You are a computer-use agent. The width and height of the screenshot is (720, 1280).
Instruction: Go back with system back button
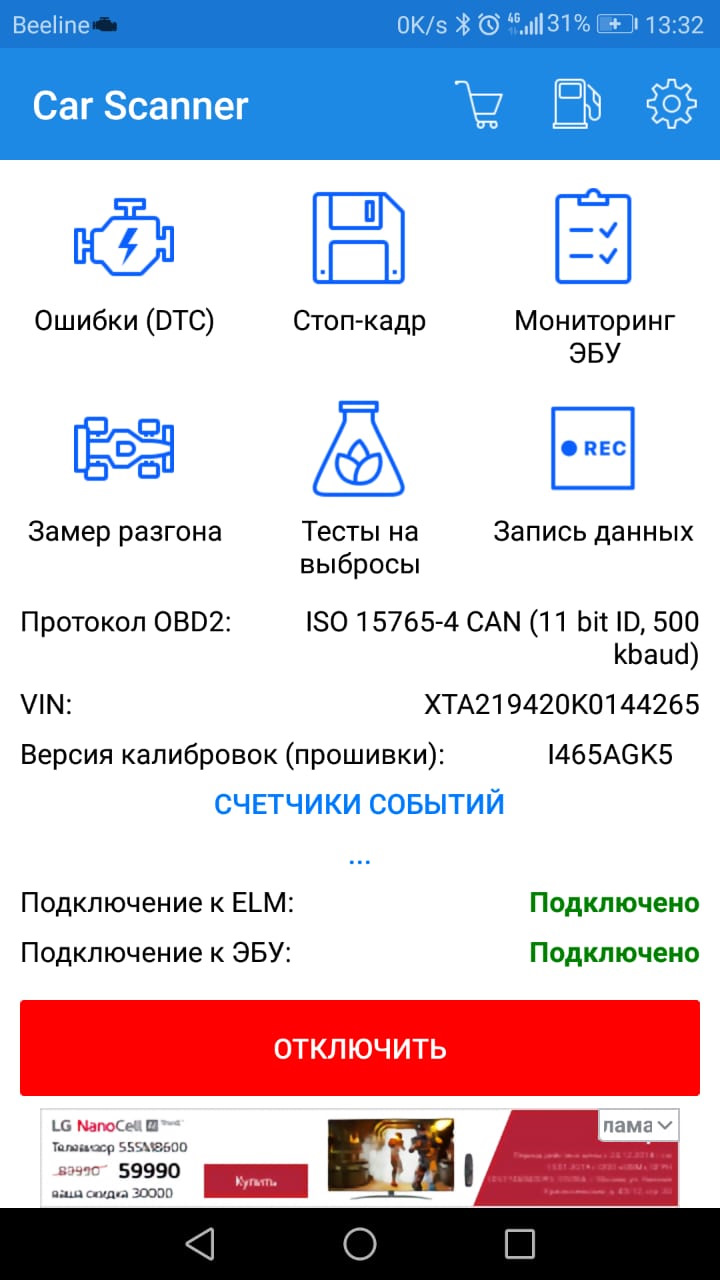pos(200,1243)
